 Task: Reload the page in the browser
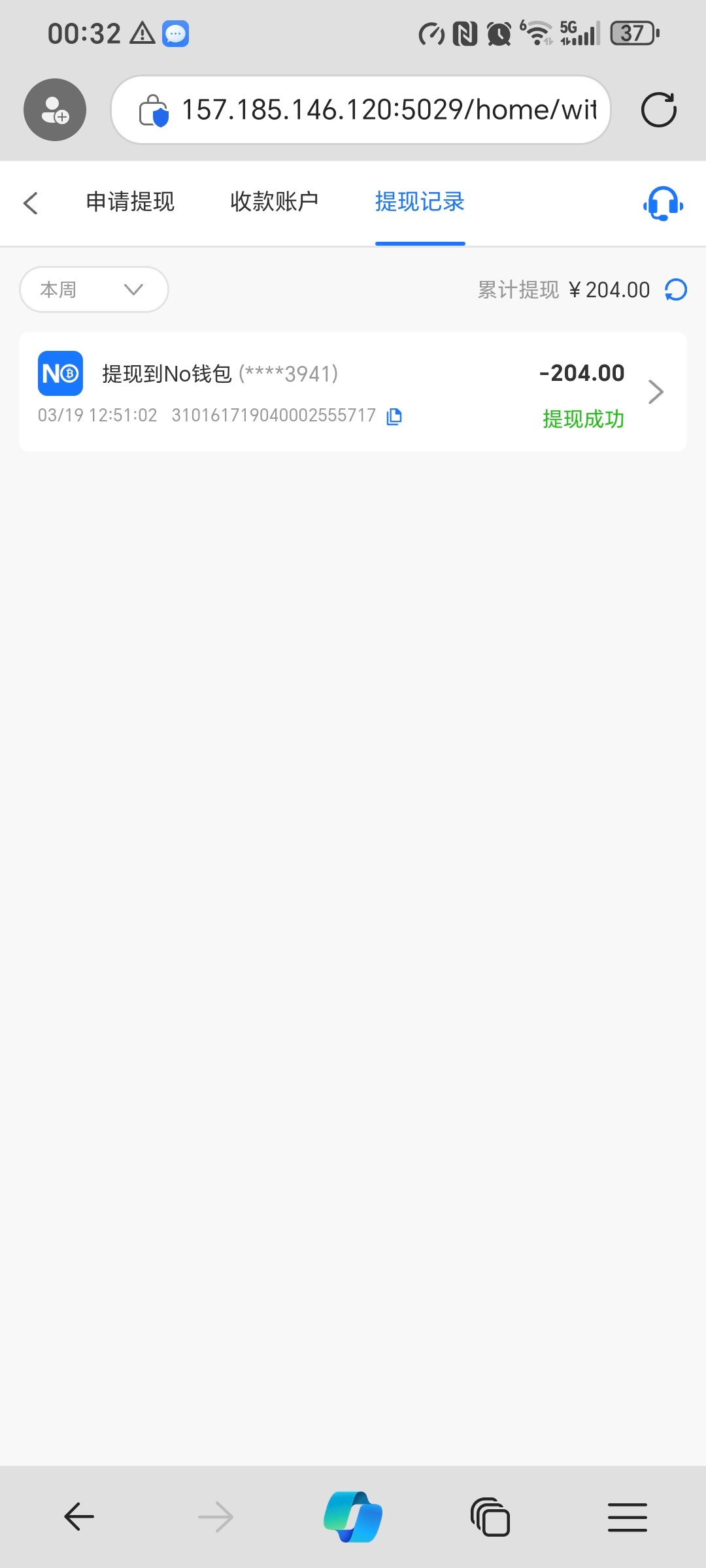click(x=658, y=110)
